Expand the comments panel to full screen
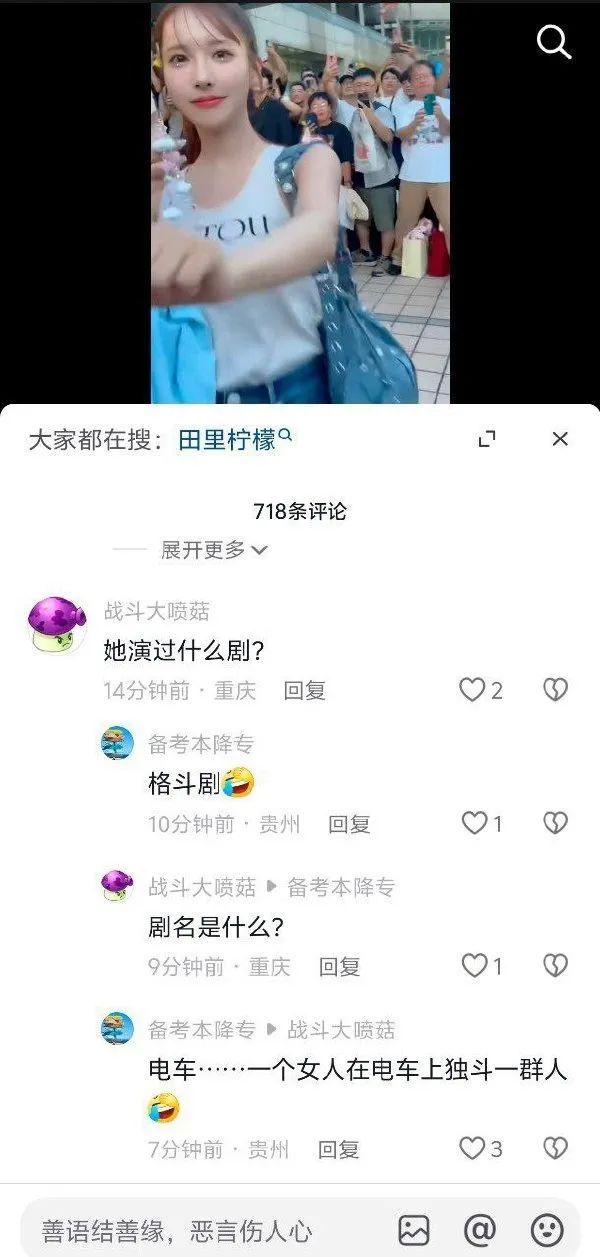The image size is (600, 1257). point(487,439)
